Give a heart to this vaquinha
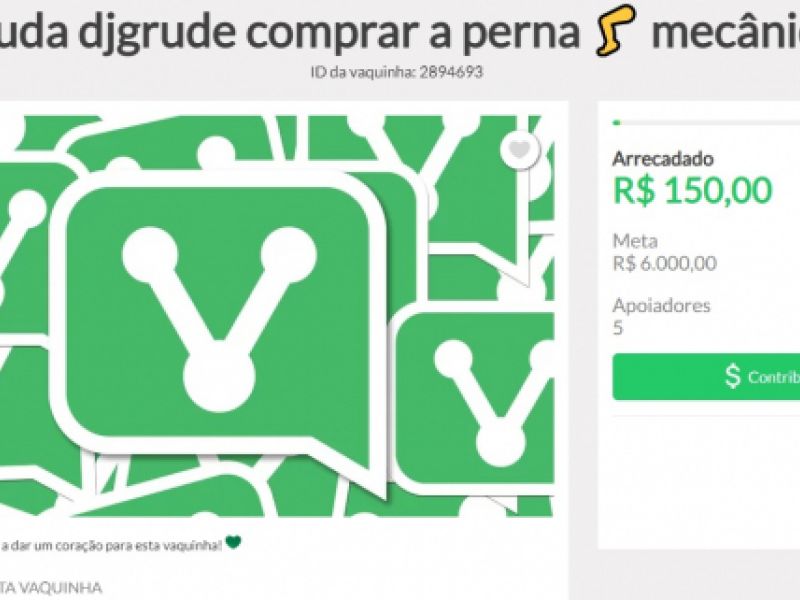The height and width of the screenshot is (600, 800). point(519,150)
